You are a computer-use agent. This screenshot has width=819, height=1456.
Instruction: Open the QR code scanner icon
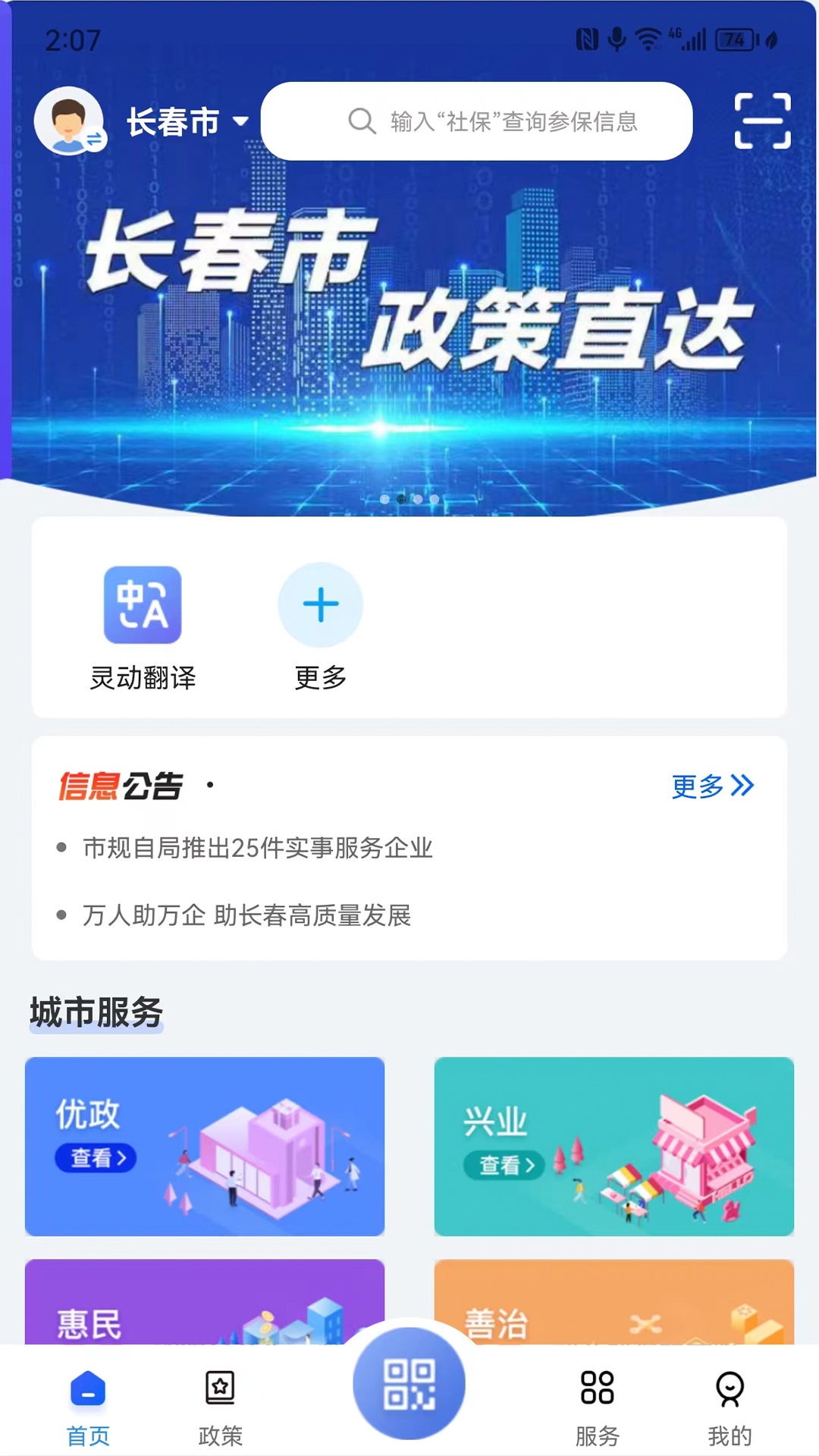[x=764, y=121]
